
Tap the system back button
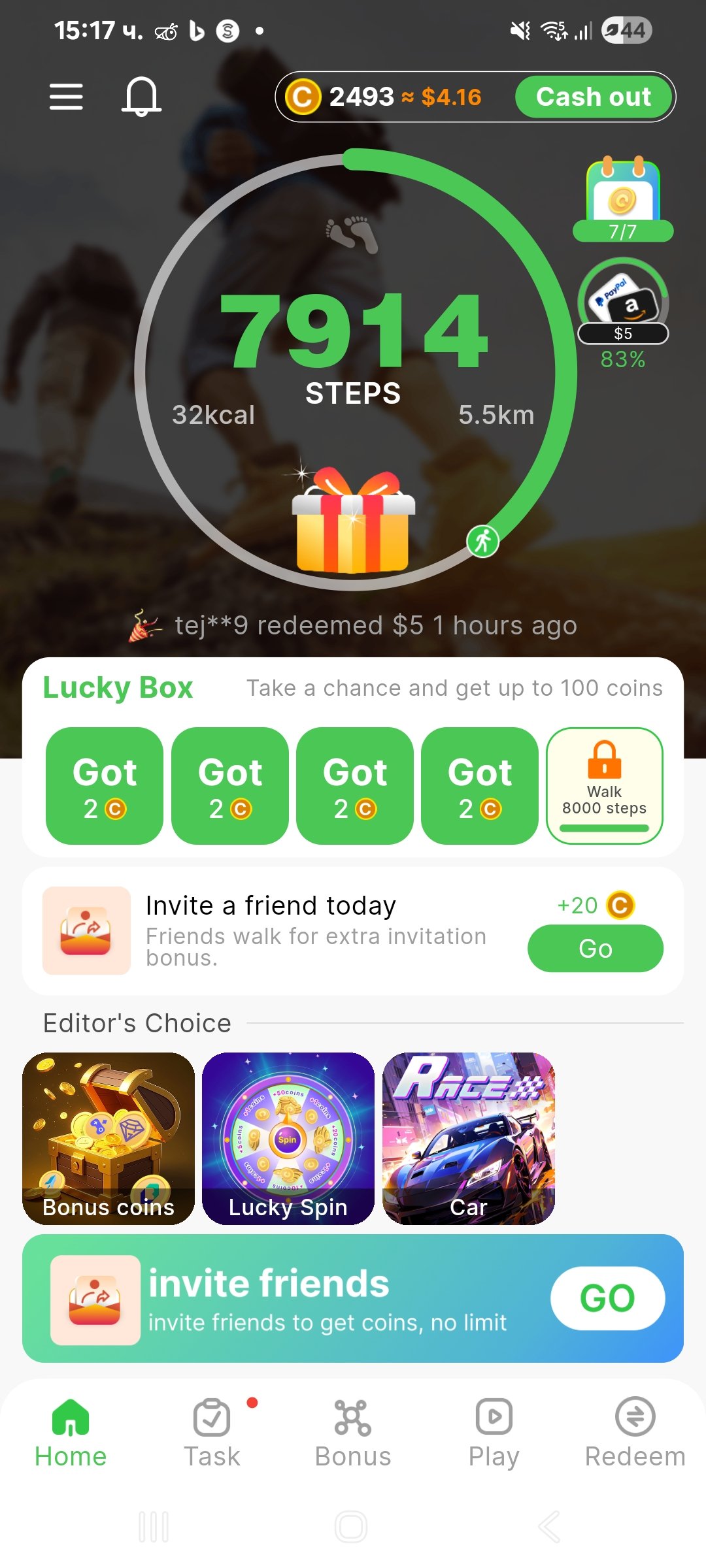coord(549,1527)
